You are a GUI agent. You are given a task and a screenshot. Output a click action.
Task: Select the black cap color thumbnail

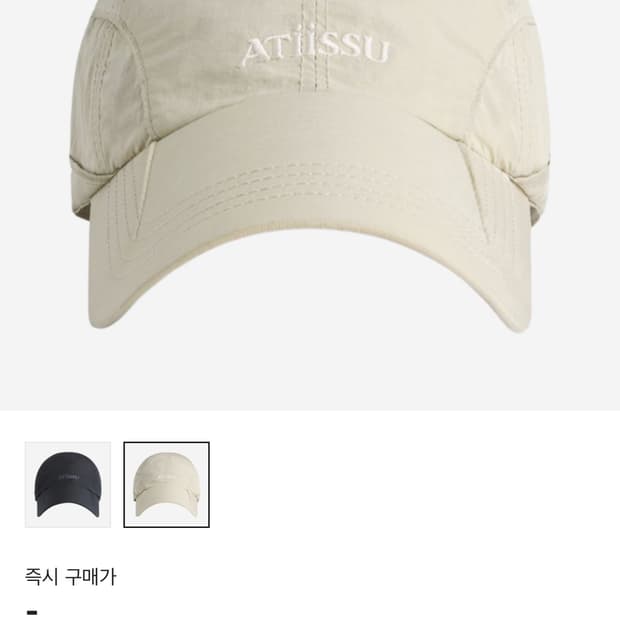coord(68,484)
